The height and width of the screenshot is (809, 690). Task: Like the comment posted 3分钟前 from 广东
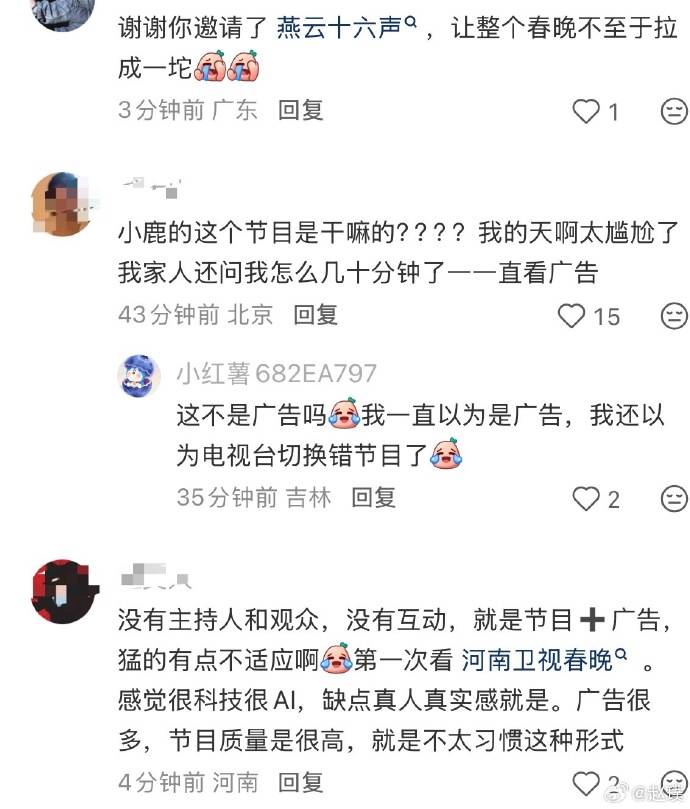586,111
